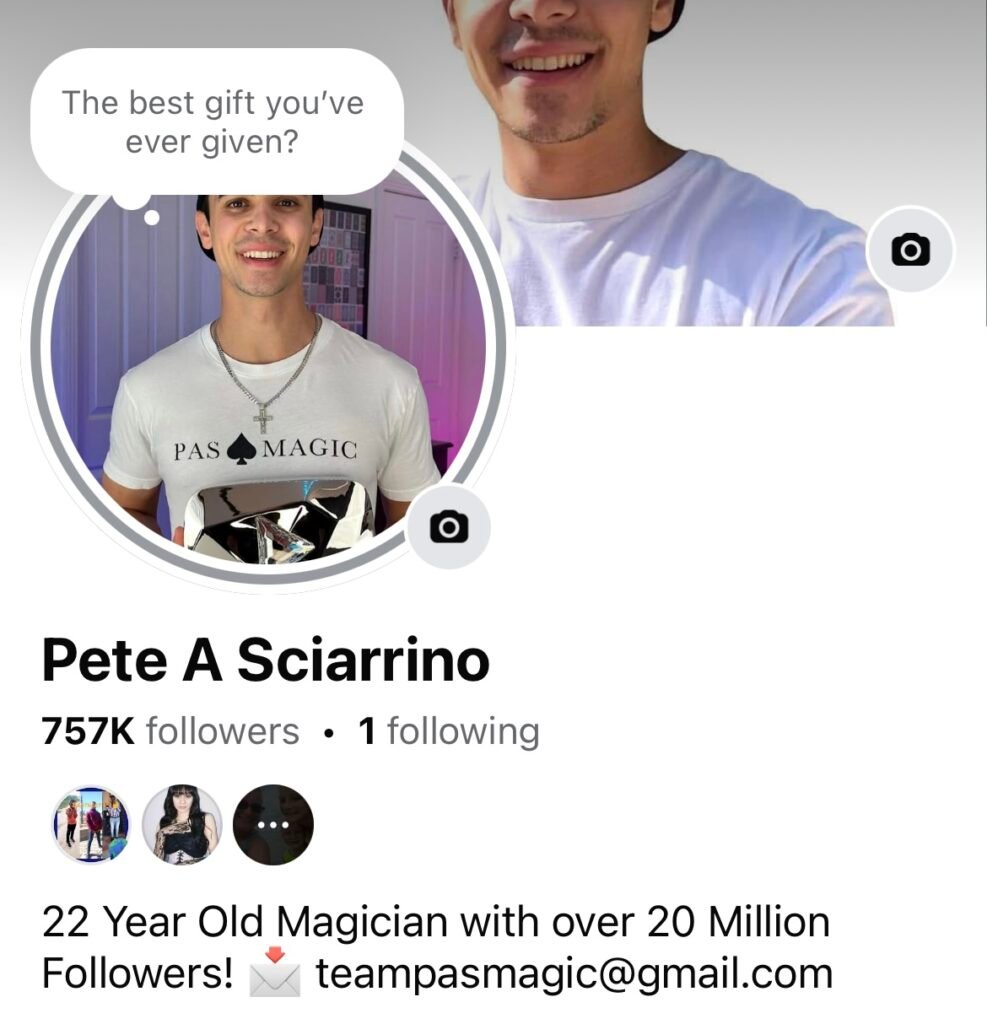Edit cover photo via camera icon

(910, 250)
